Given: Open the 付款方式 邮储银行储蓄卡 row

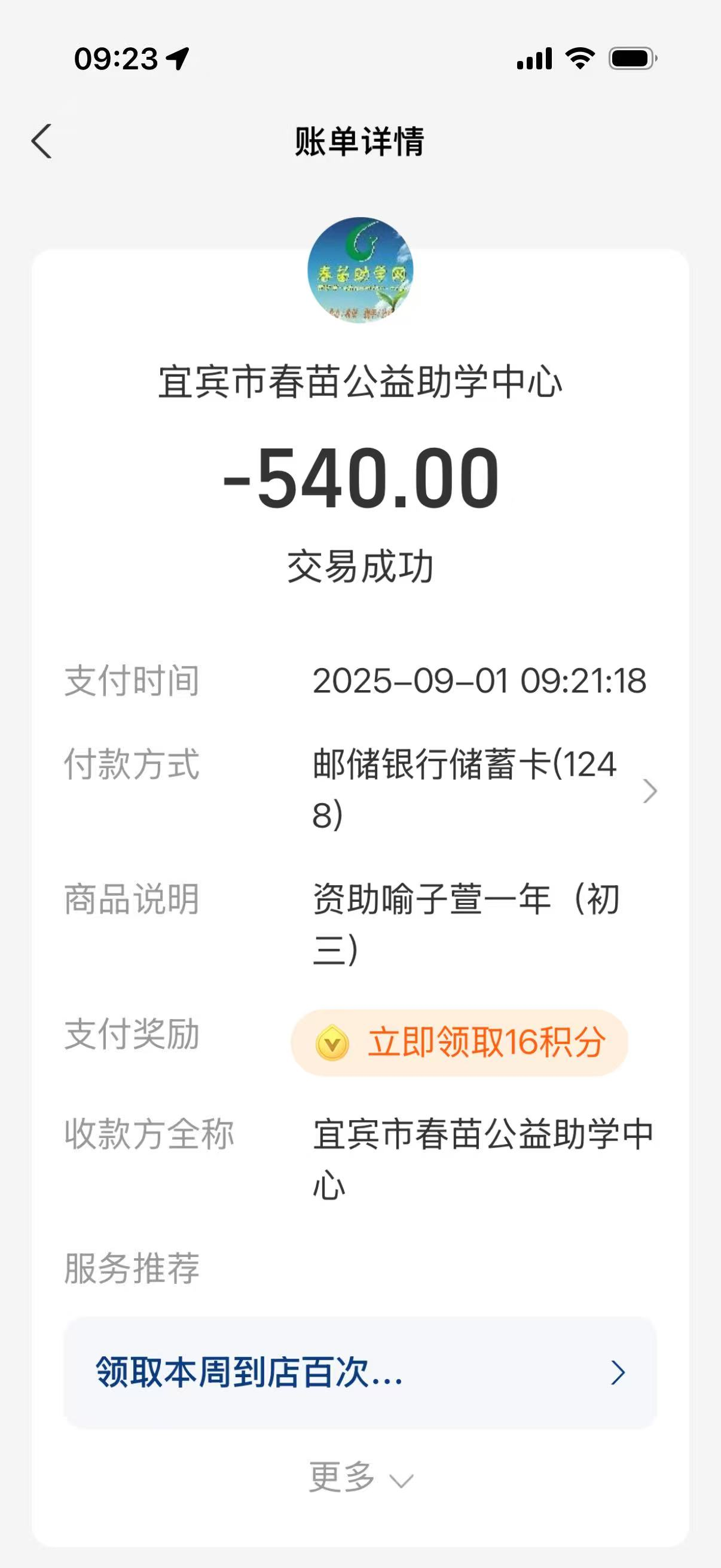Looking at the screenshot, I should coord(360,789).
